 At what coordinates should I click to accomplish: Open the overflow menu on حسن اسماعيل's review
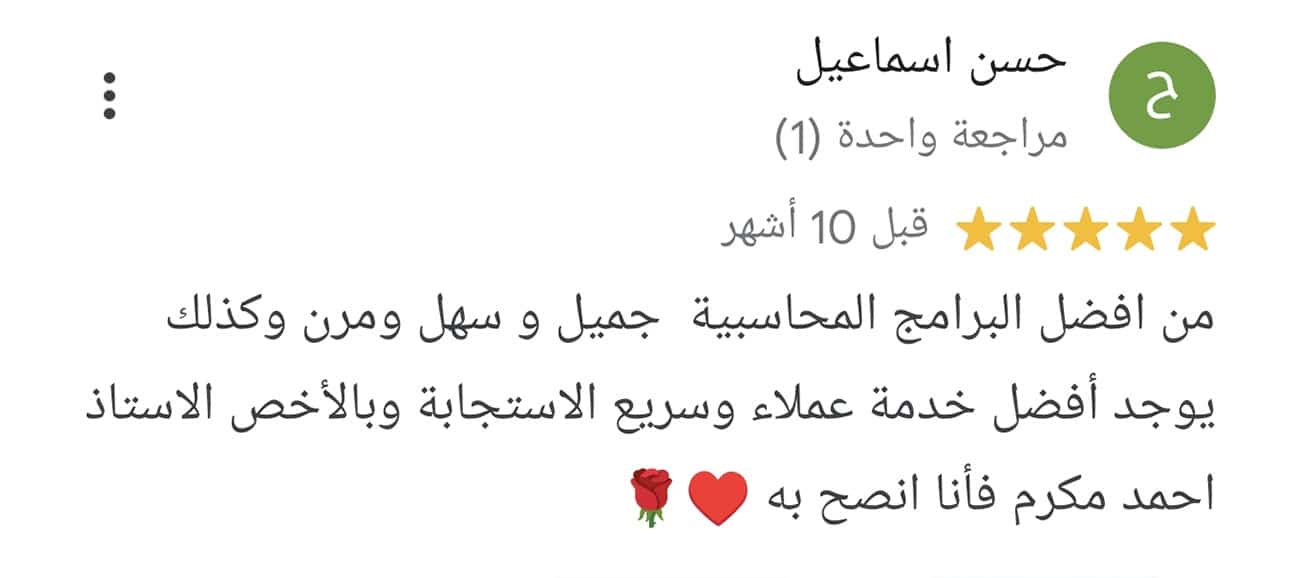110,98
